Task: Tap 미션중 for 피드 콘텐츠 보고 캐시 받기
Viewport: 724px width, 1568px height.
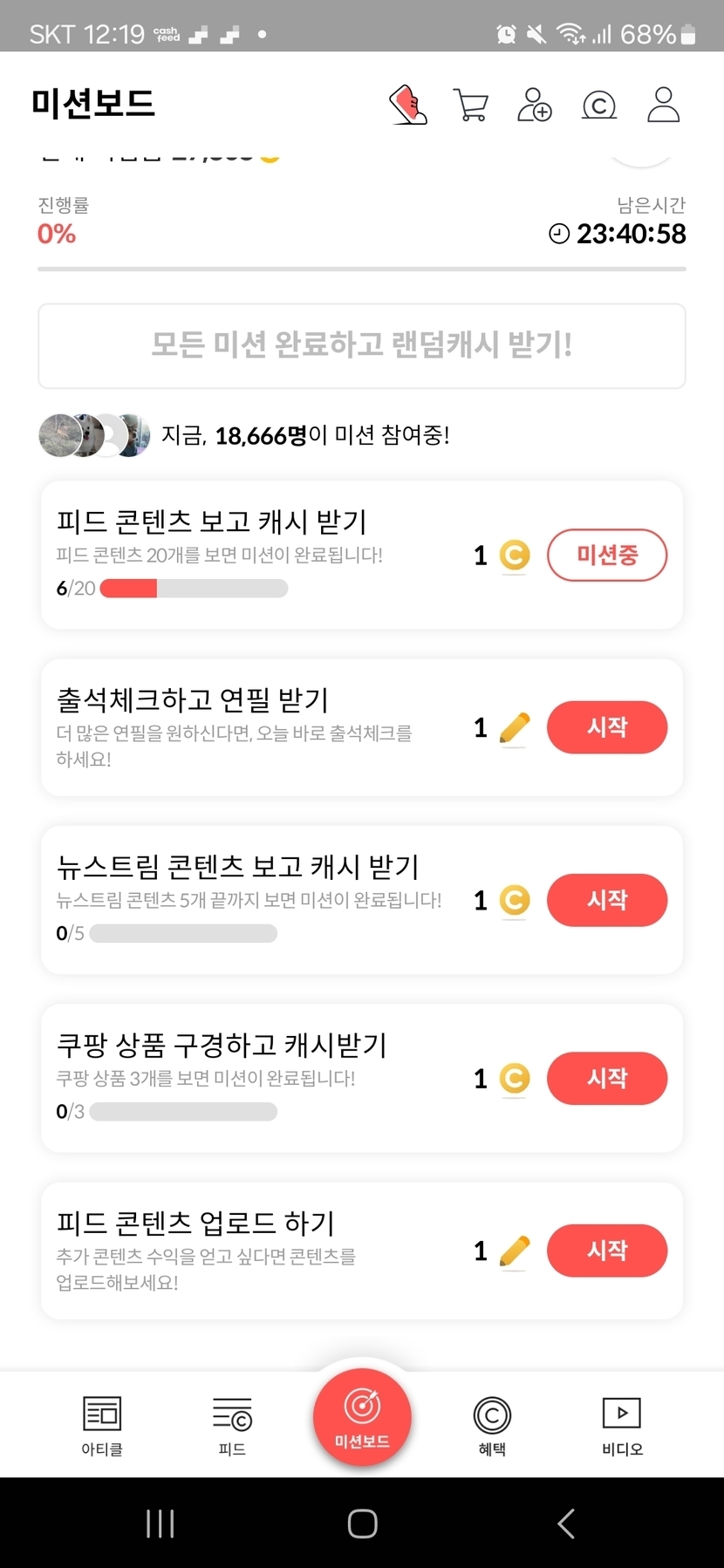Action: 607,555
